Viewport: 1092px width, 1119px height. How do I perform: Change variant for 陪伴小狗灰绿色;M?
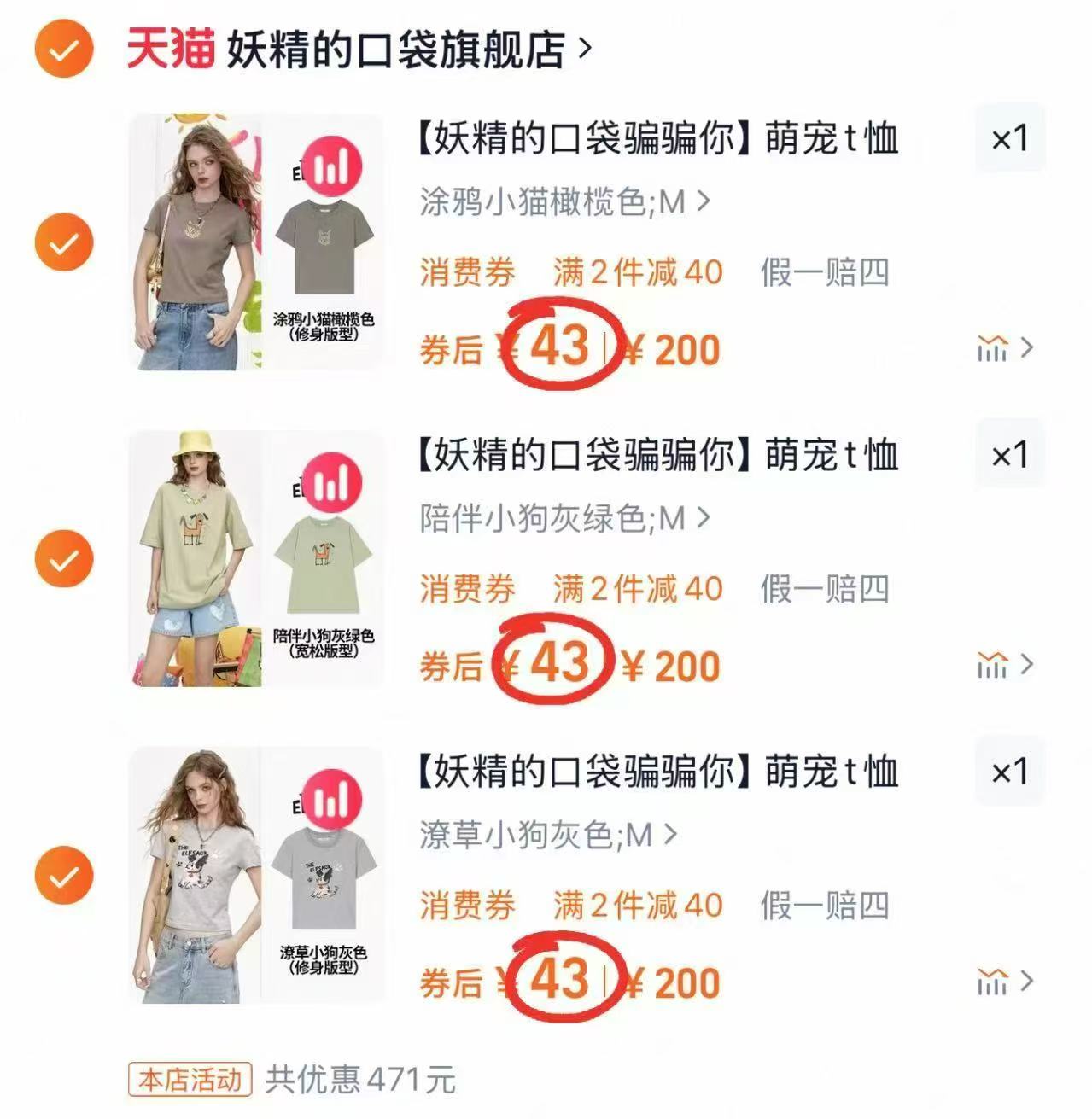tap(564, 518)
